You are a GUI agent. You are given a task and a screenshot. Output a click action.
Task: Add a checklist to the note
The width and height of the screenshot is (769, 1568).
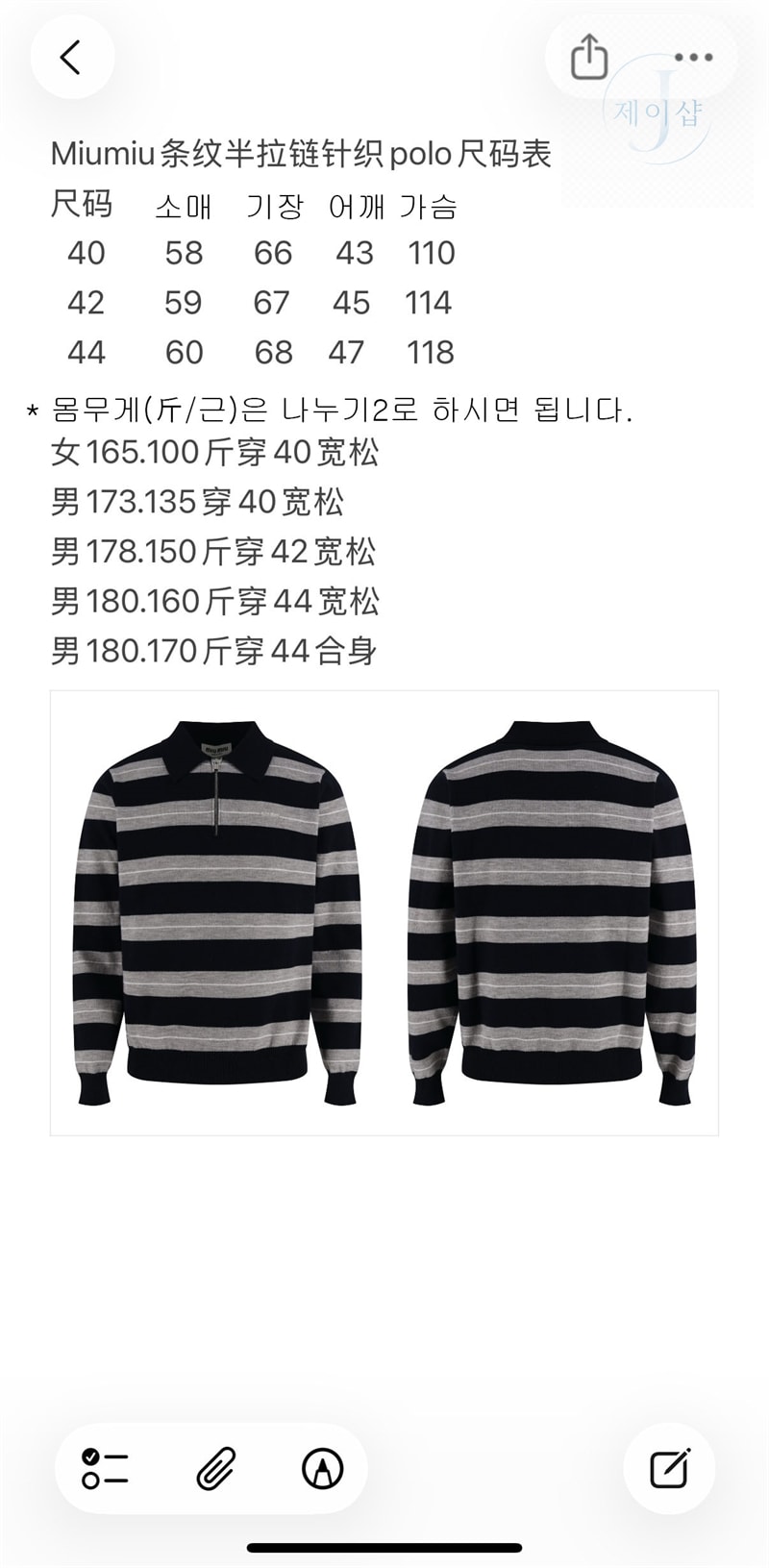point(106,1468)
